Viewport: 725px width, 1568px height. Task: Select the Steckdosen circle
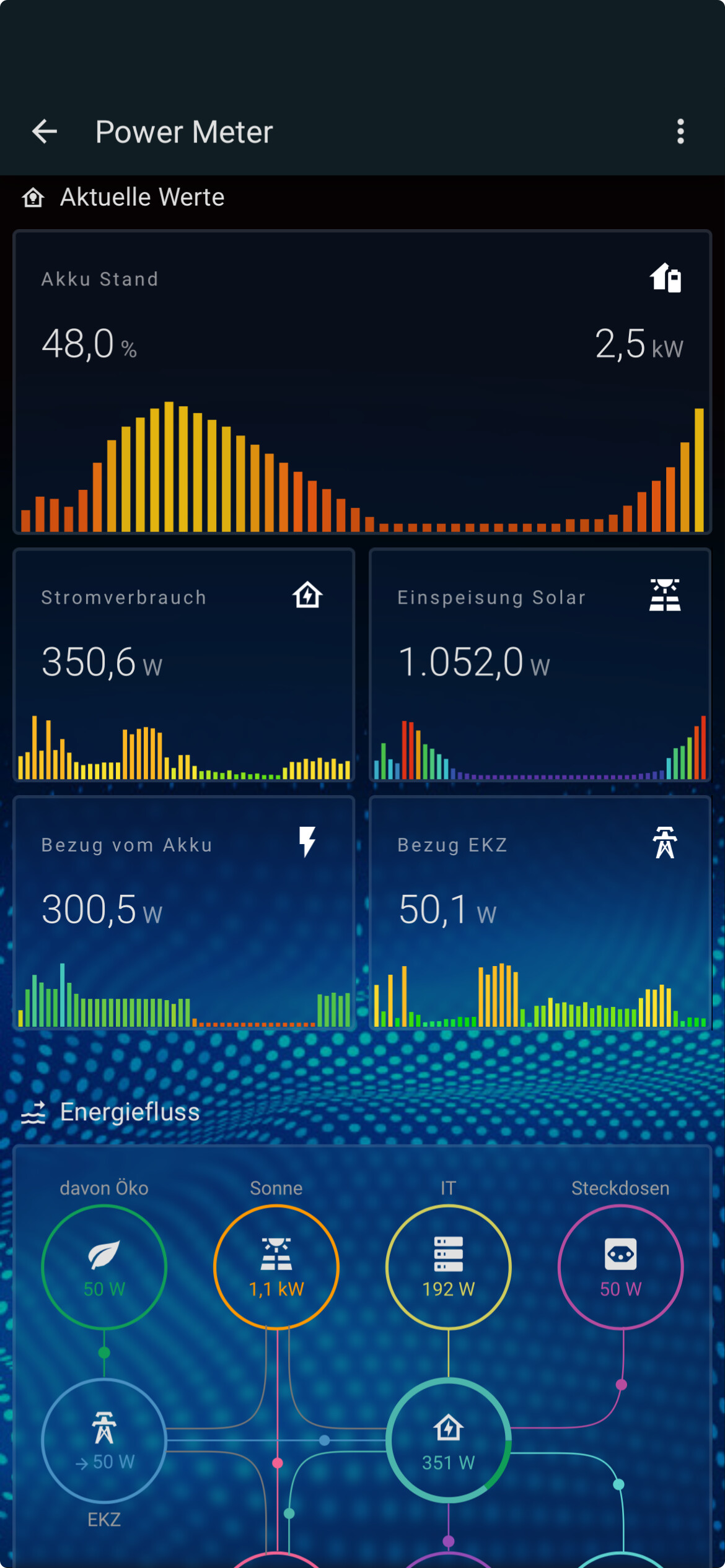(x=620, y=1267)
